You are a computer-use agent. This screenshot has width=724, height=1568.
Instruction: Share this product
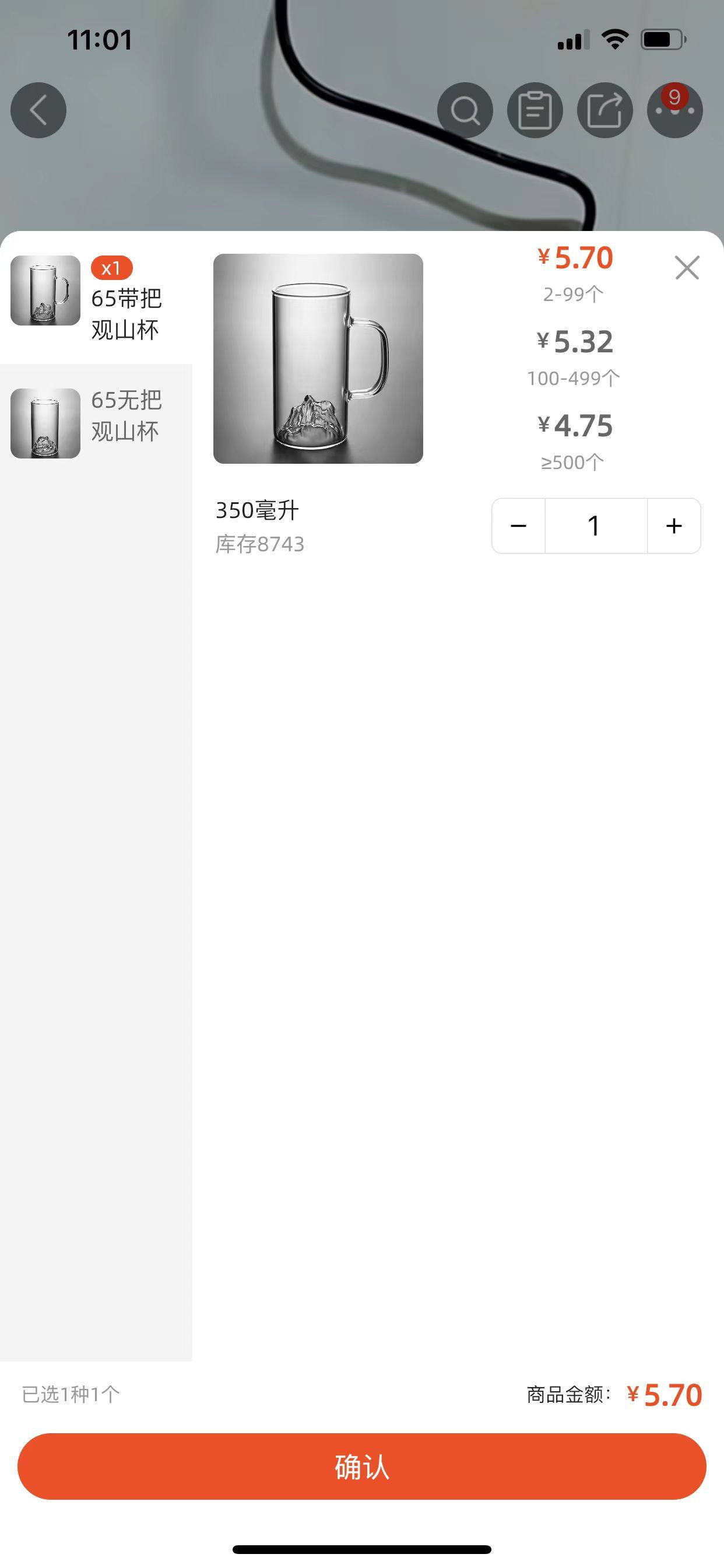click(x=604, y=110)
